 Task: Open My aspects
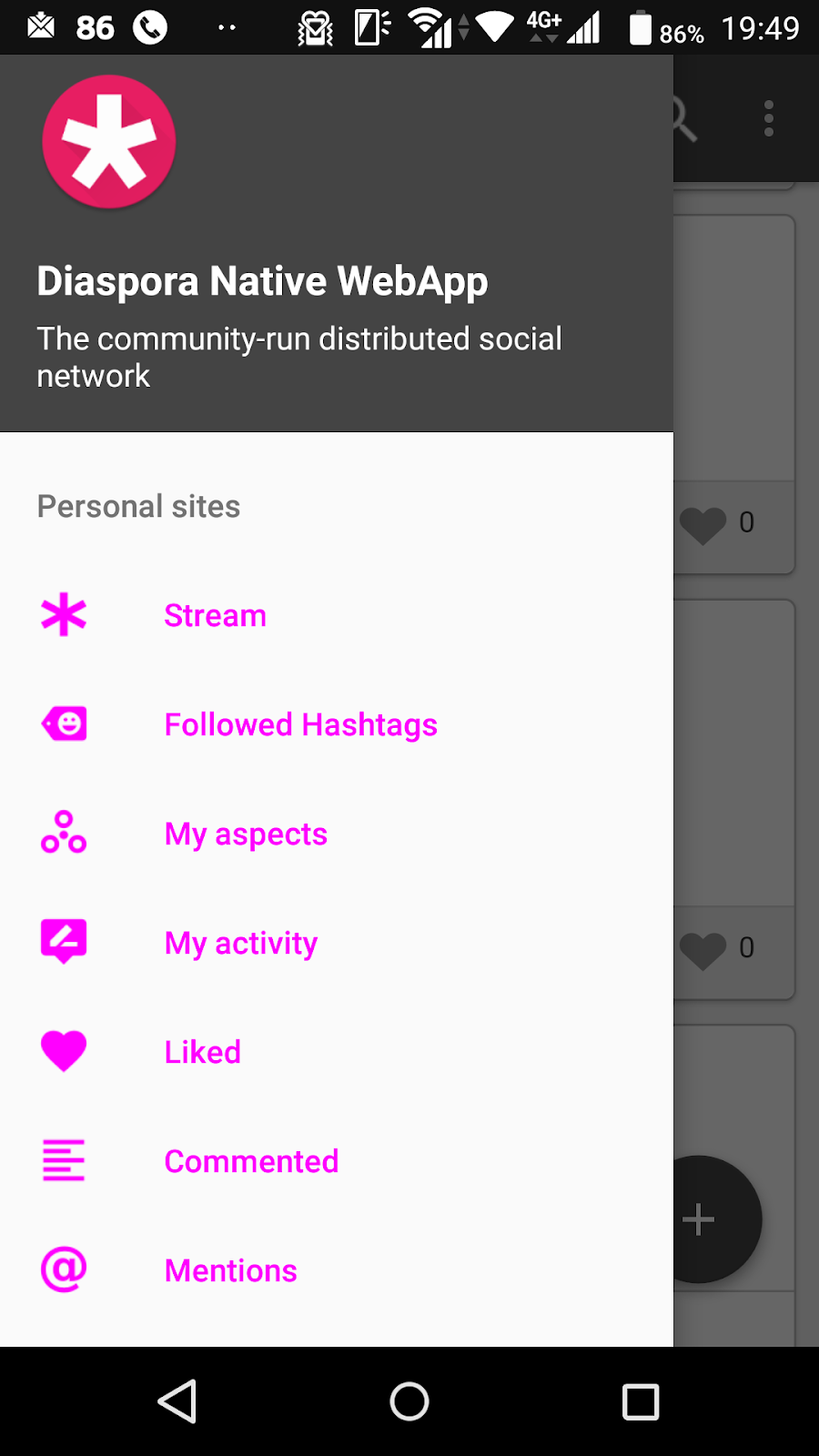pyautogui.click(x=246, y=834)
